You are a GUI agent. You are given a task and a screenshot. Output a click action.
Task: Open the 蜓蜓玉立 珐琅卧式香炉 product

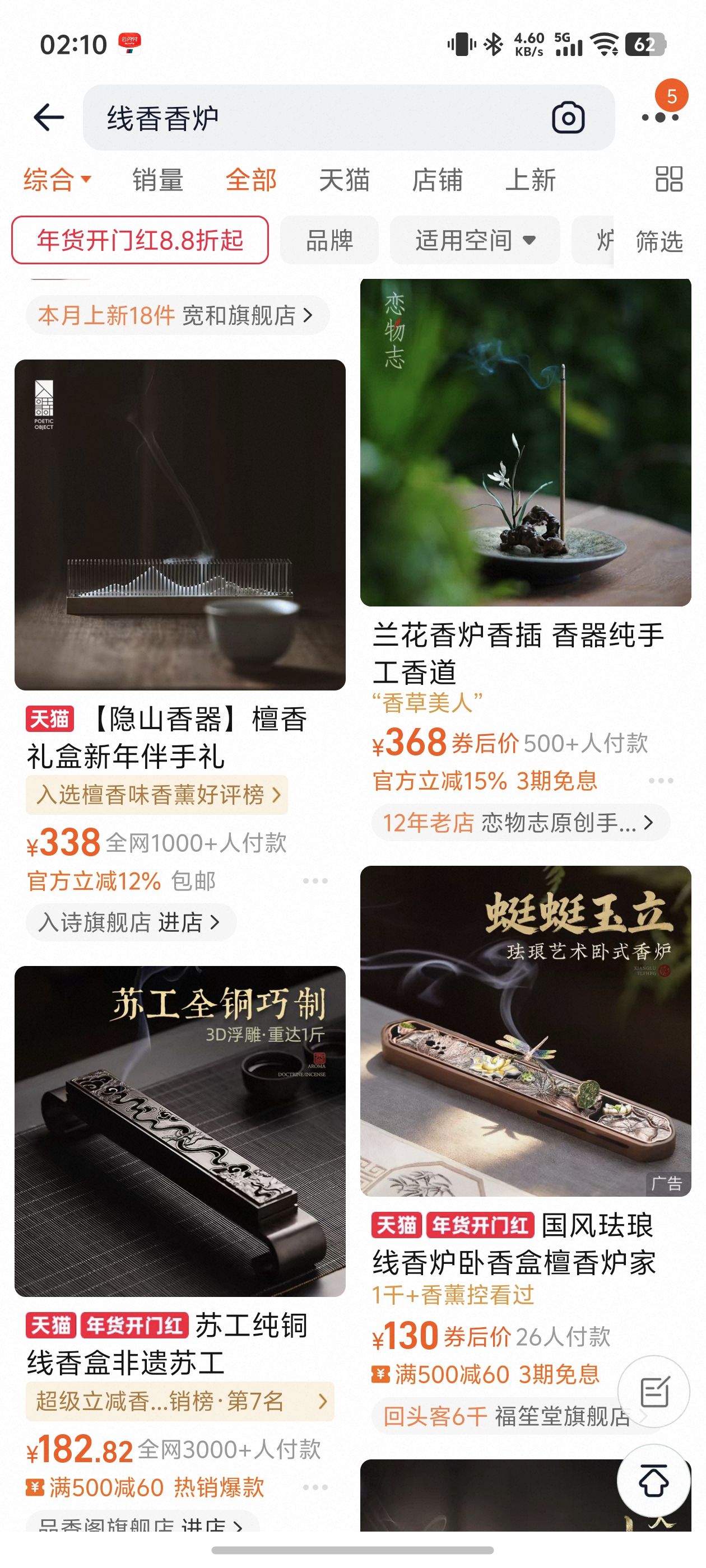click(x=525, y=1030)
